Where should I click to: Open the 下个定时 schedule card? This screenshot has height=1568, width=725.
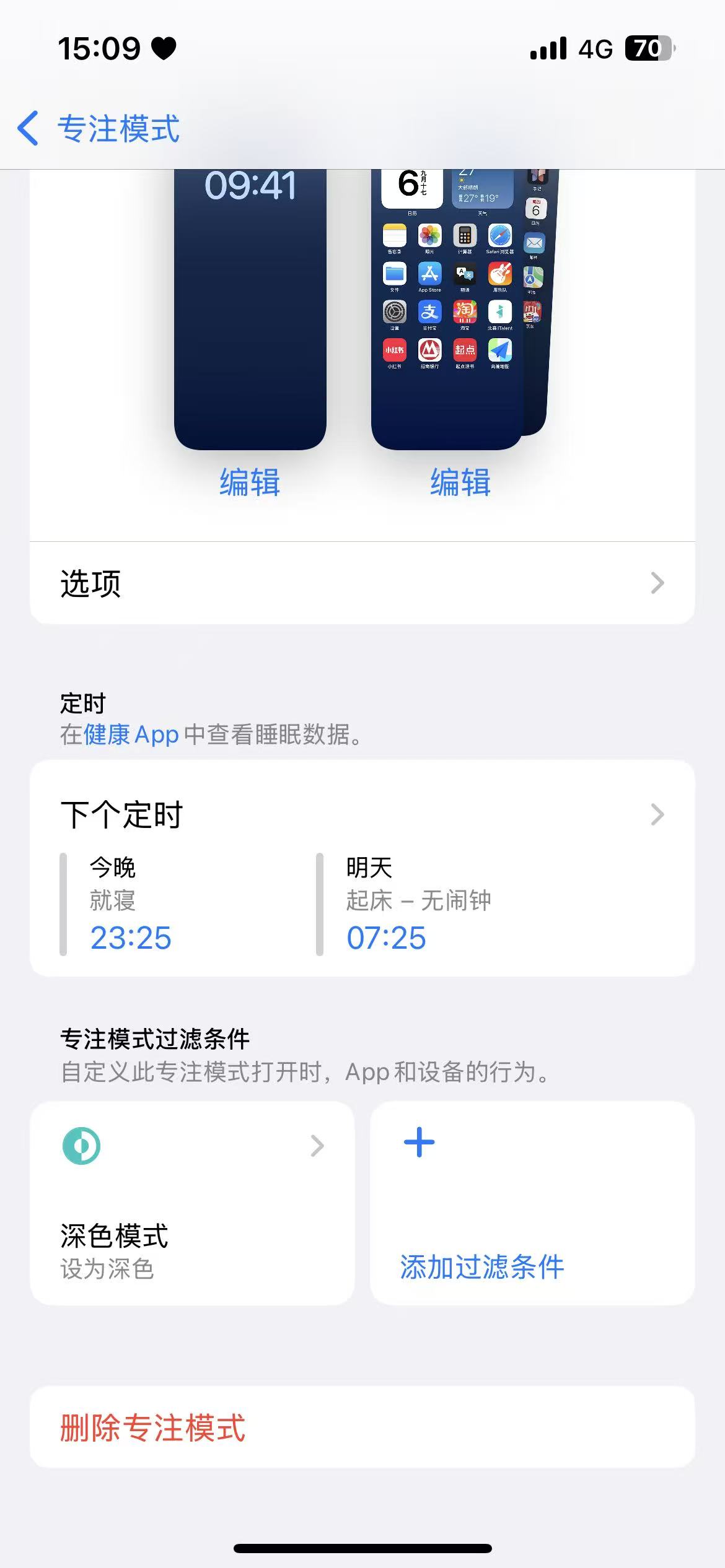tap(362, 867)
